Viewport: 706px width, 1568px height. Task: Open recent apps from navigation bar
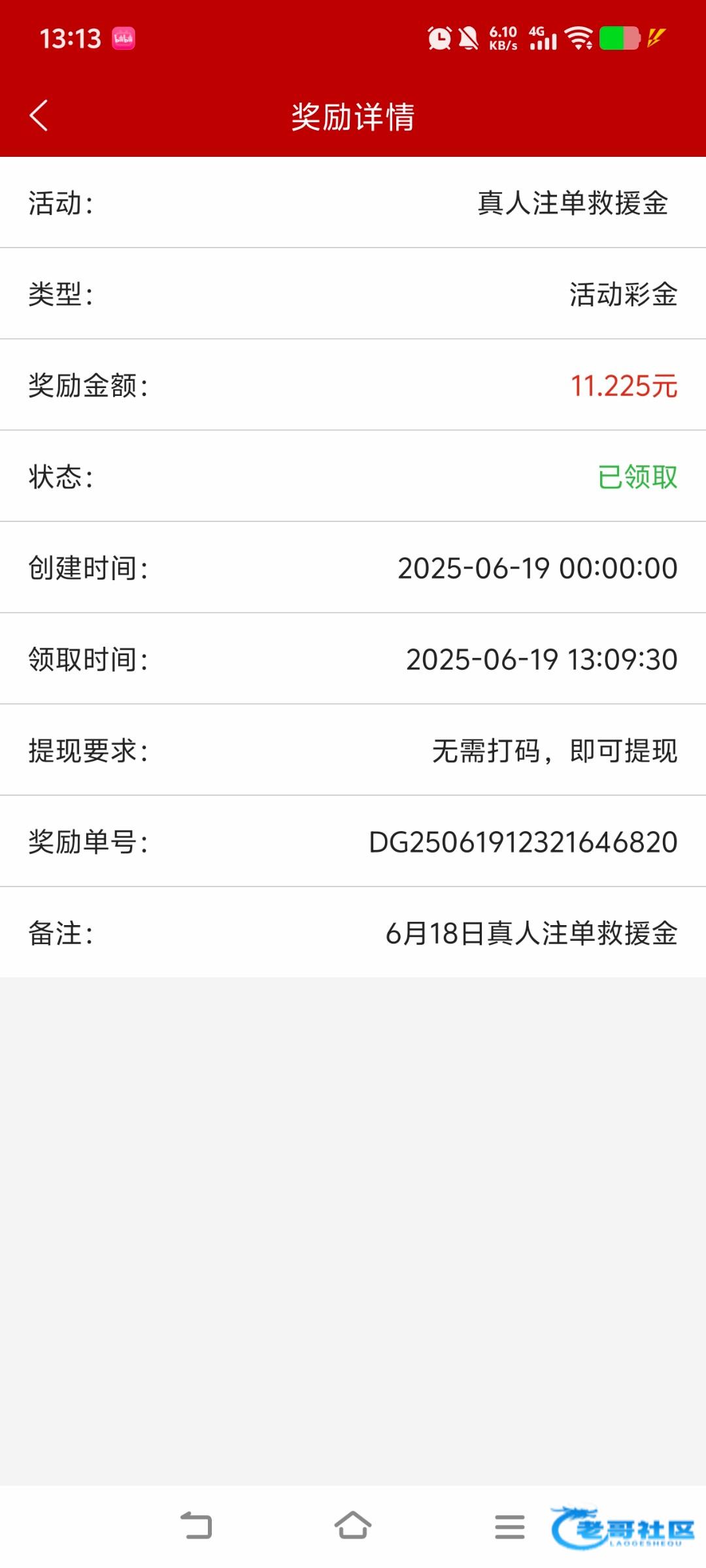point(510,1526)
